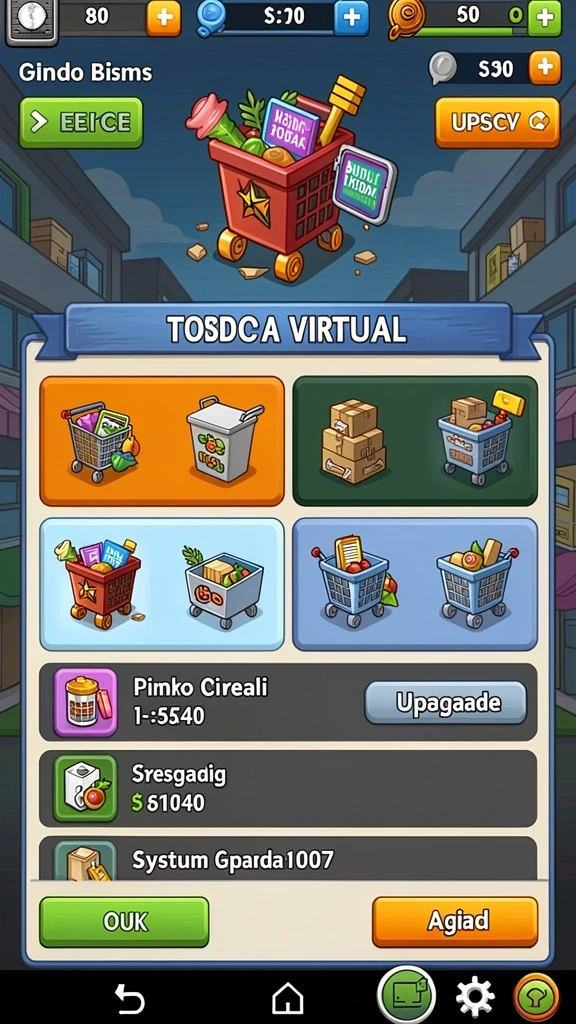Open the Sresgadig item row
Screen dimensions: 576x1024
point(288,788)
